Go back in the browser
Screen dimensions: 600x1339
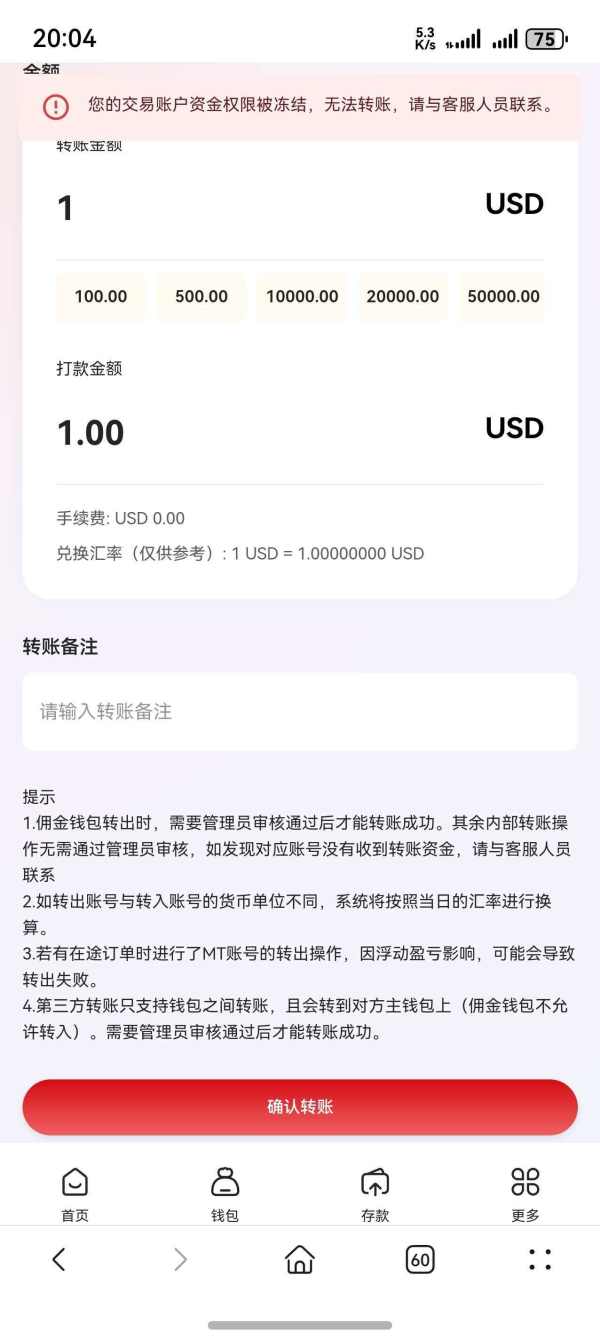pyautogui.click(x=59, y=1260)
